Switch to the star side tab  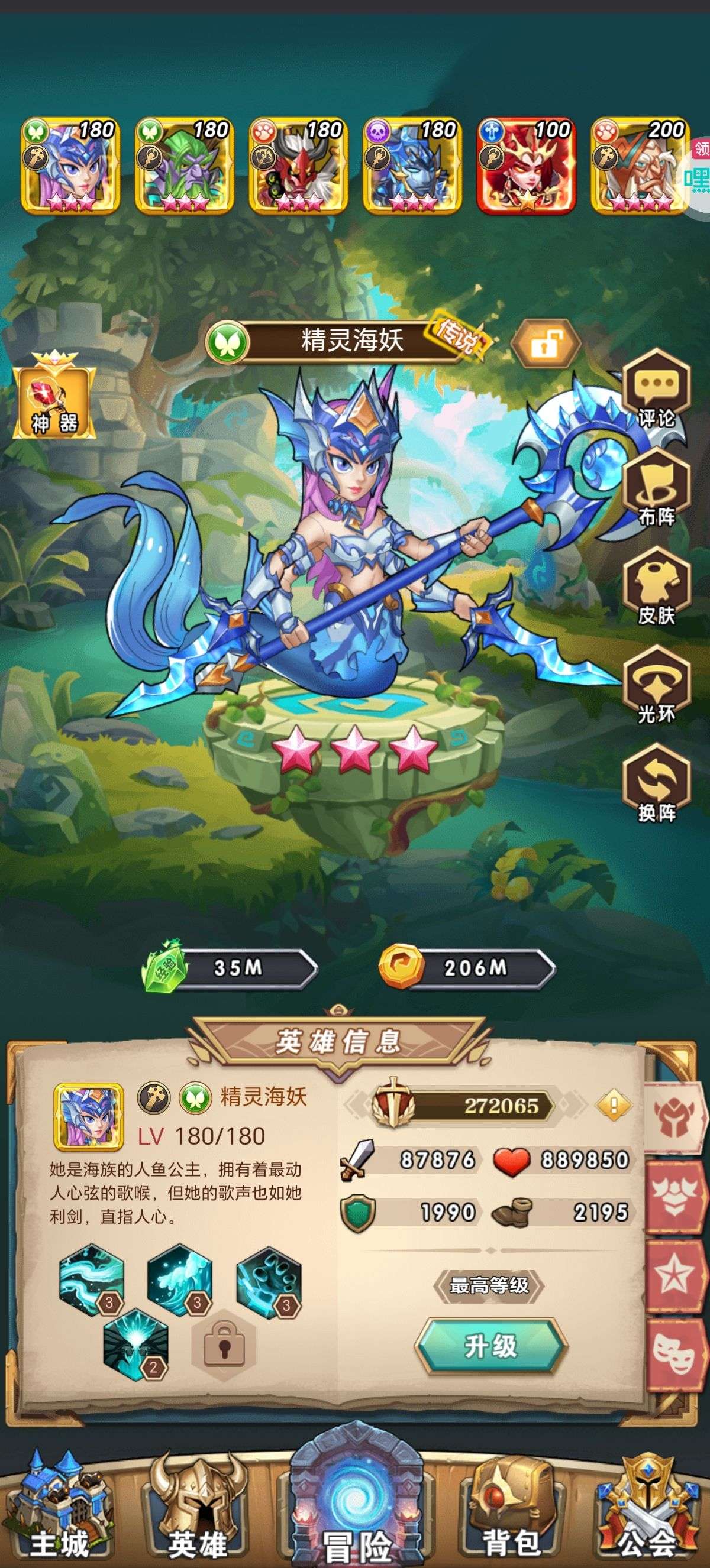(x=674, y=1276)
